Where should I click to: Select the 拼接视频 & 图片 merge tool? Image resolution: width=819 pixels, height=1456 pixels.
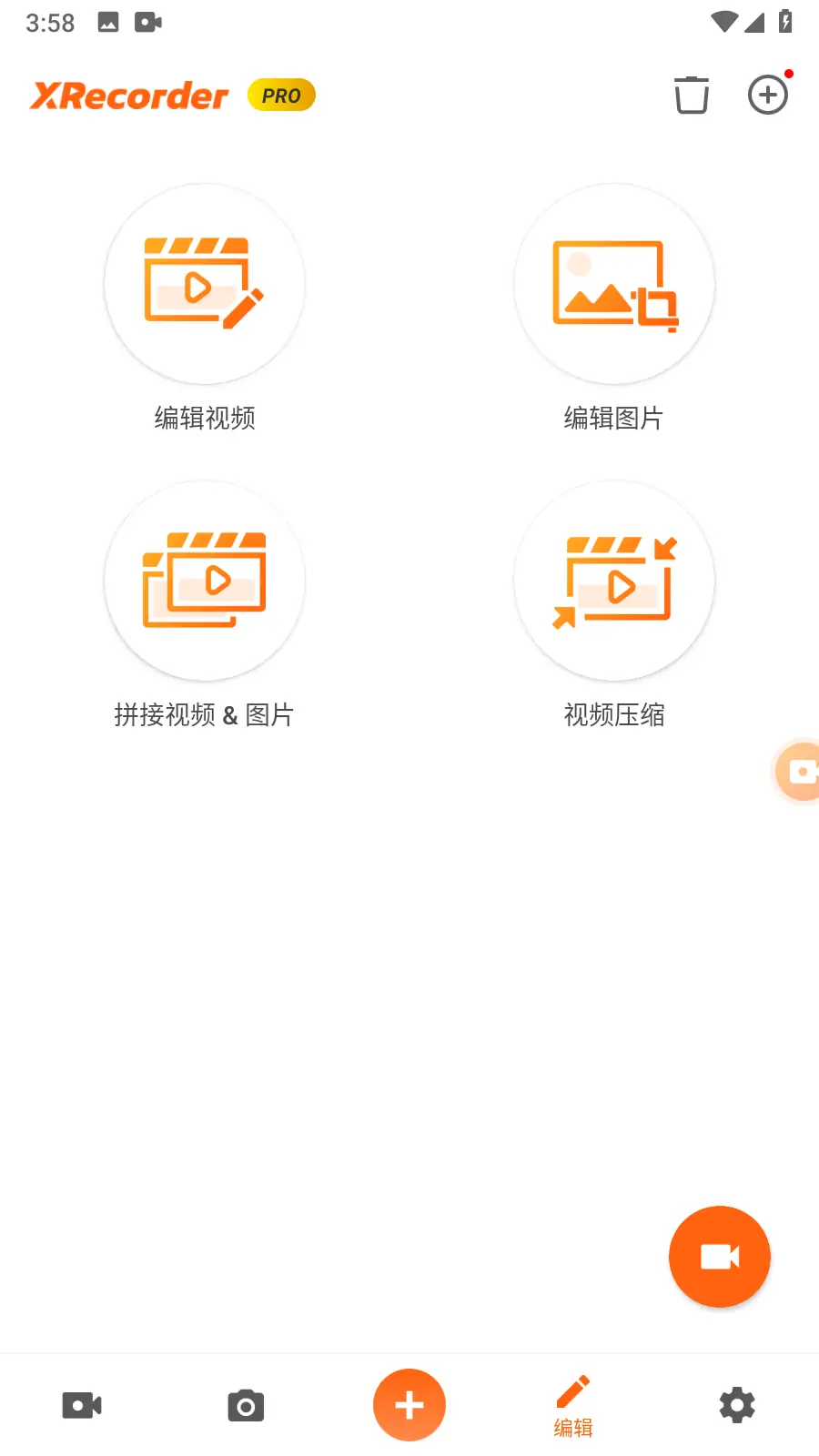coord(204,581)
